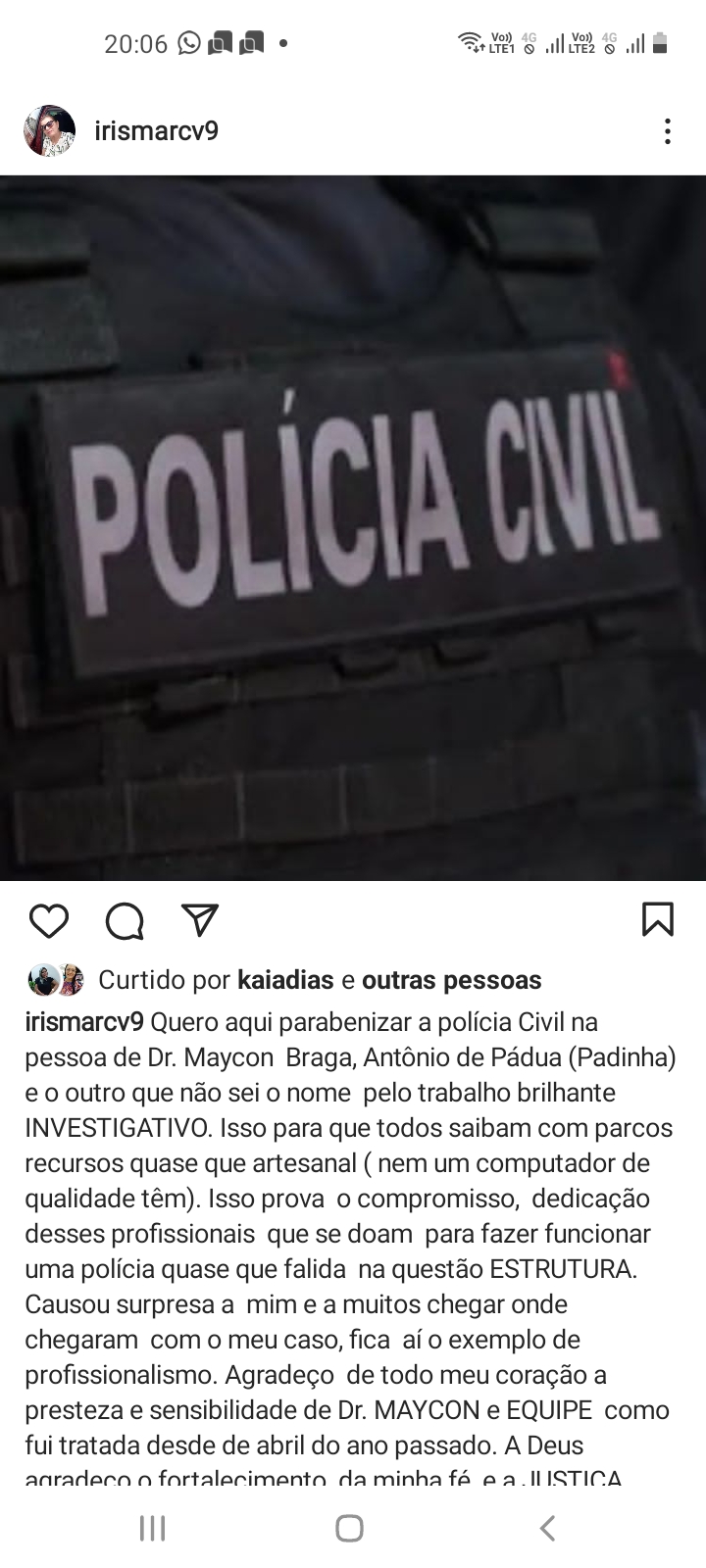This screenshot has height=1568, width=706.
Task: Open irismarcv9's profile picture
Action: [x=49, y=130]
